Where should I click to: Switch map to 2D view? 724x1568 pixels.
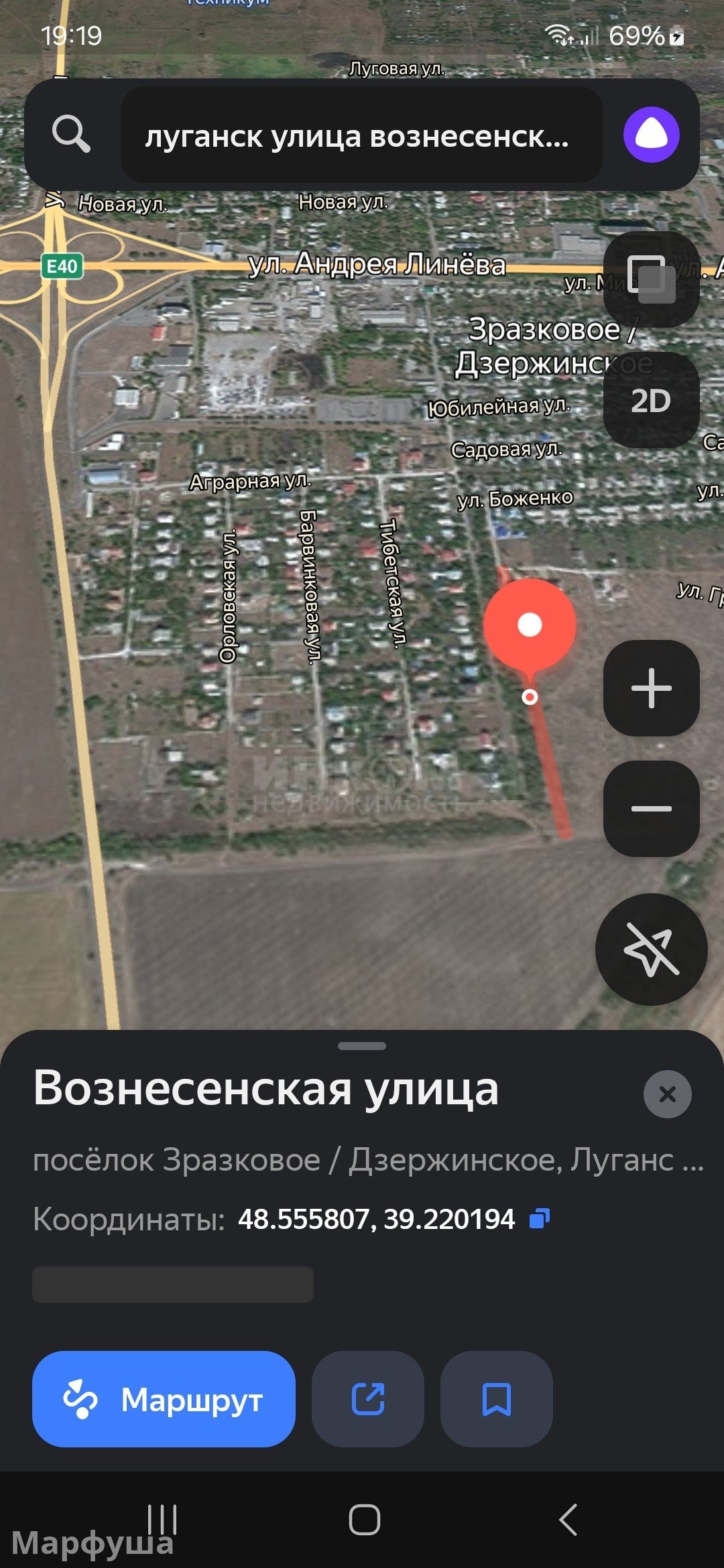pos(651,400)
